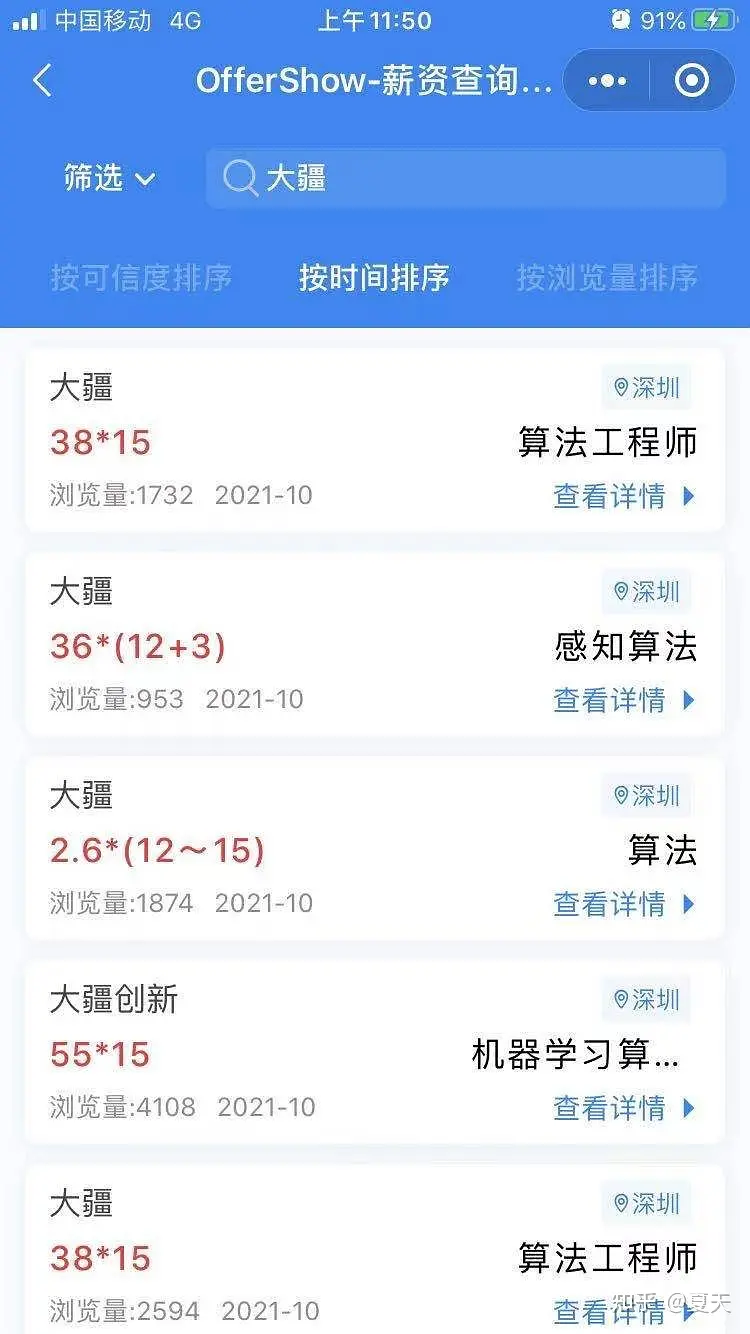
Task: Sort by views with 按浏览量排序
Action: [607, 277]
